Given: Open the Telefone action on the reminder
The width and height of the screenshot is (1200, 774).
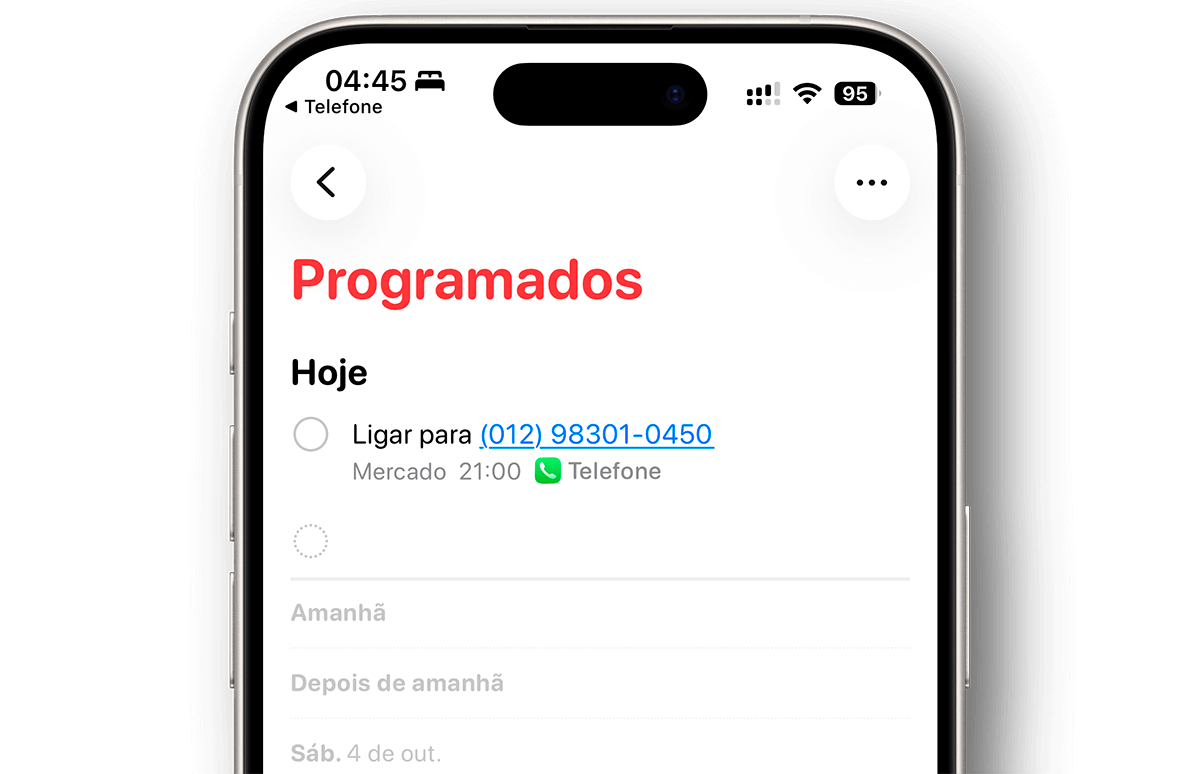Looking at the screenshot, I should coord(598,471).
